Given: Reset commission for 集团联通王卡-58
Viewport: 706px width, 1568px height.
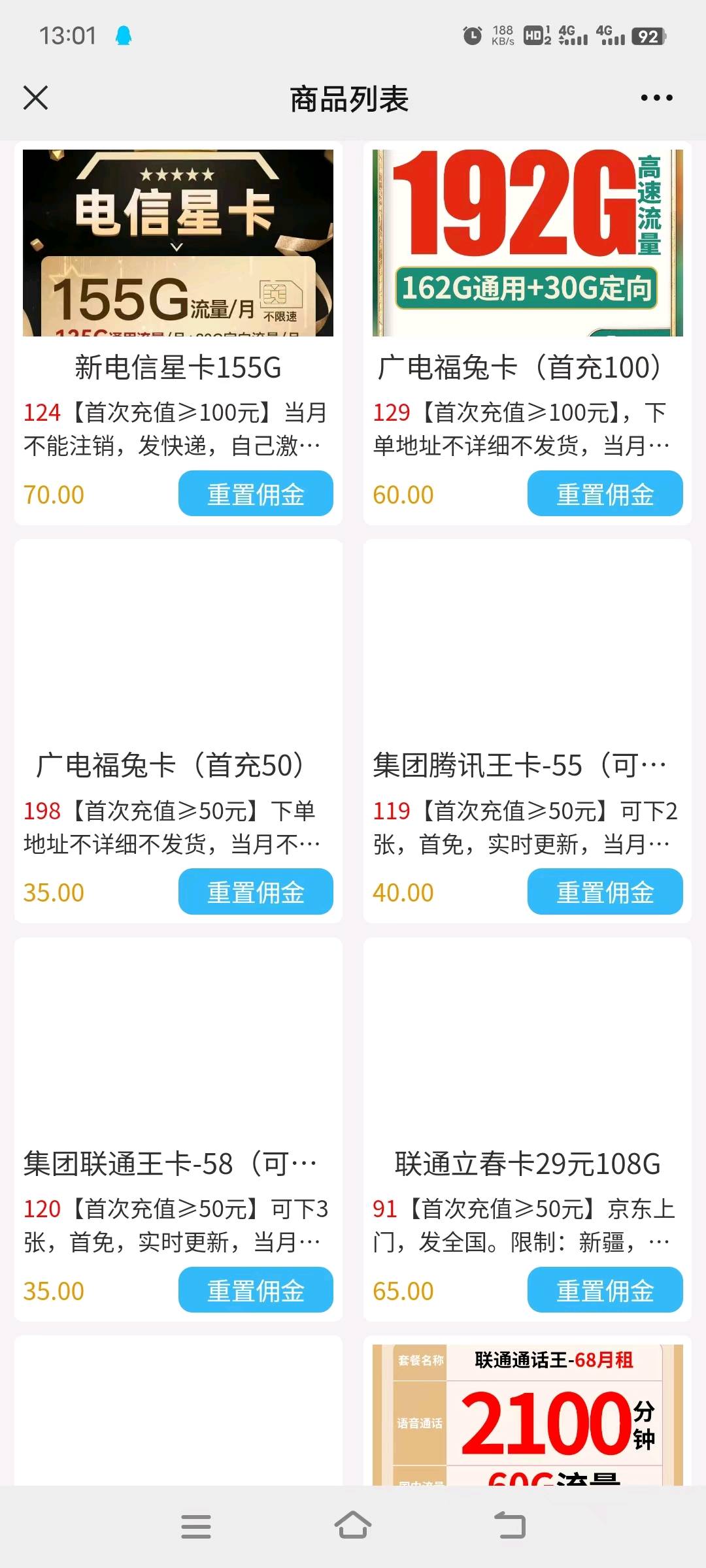Looking at the screenshot, I should (x=256, y=1290).
